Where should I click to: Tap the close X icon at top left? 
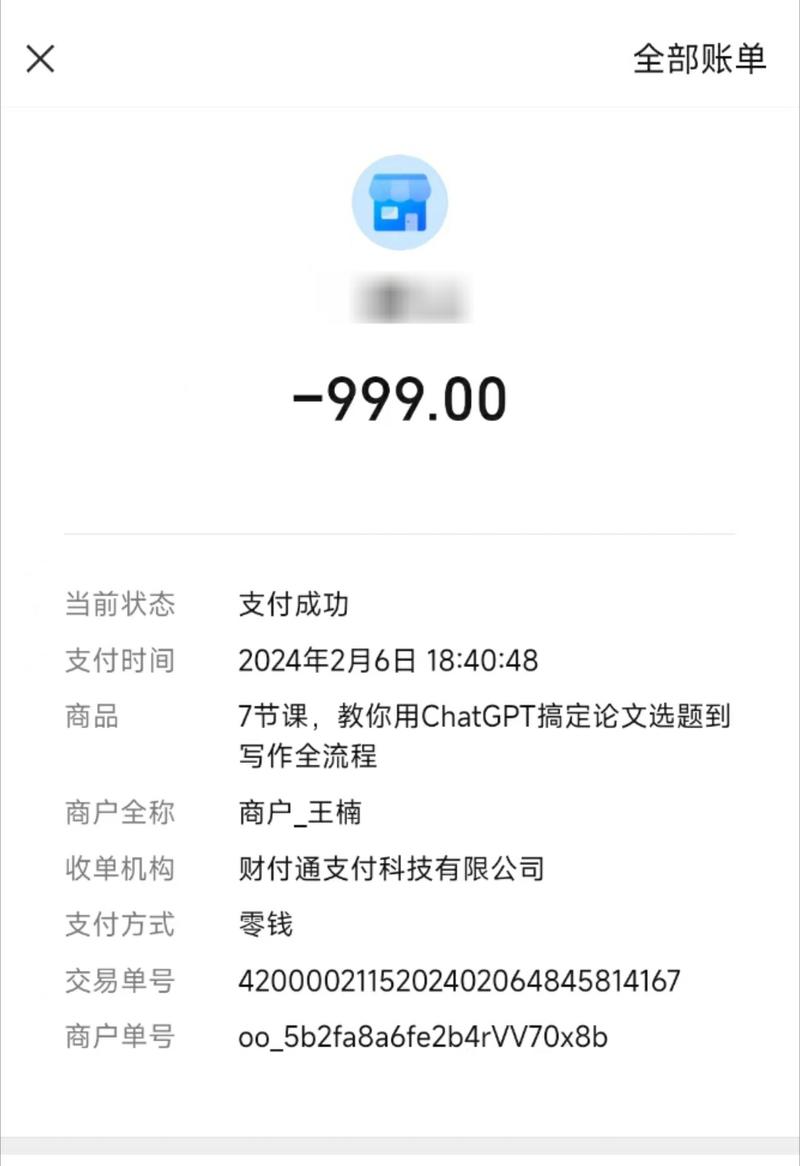pos(40,58)
